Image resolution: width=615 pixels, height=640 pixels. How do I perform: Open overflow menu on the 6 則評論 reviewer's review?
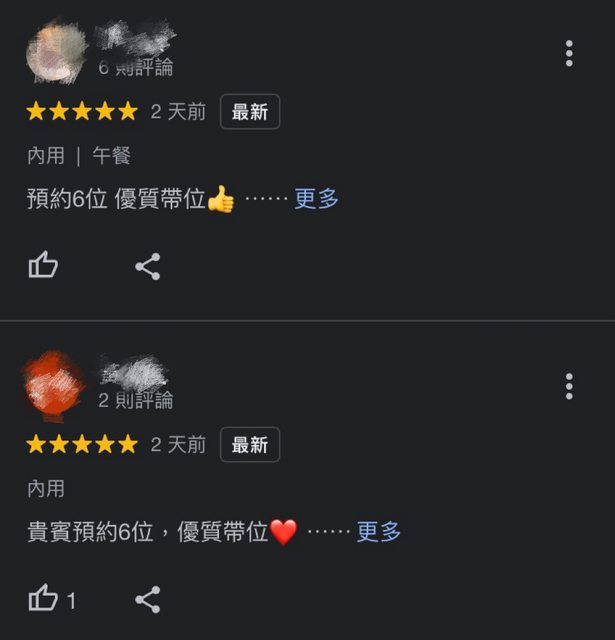coord(569,53)
